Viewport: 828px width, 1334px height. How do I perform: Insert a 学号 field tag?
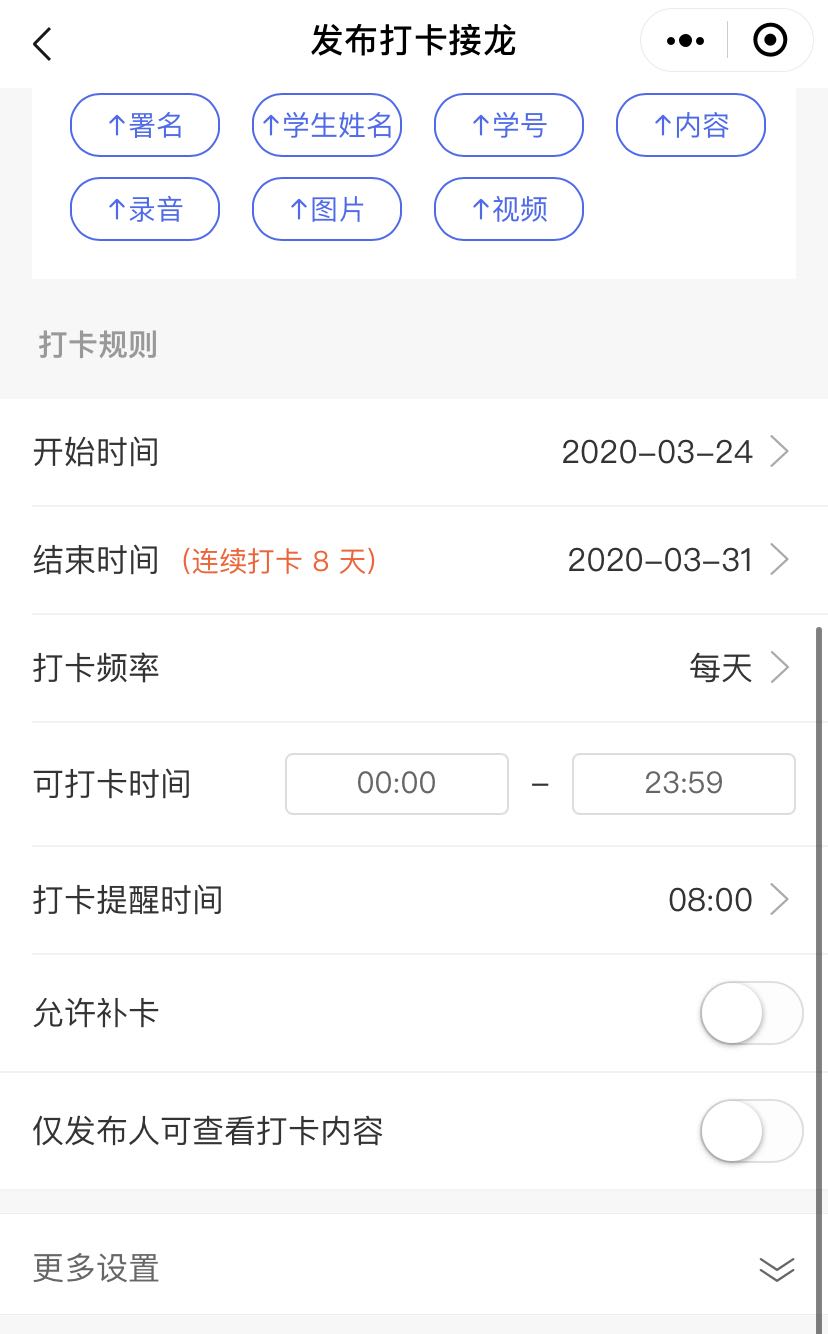[509, 125]
